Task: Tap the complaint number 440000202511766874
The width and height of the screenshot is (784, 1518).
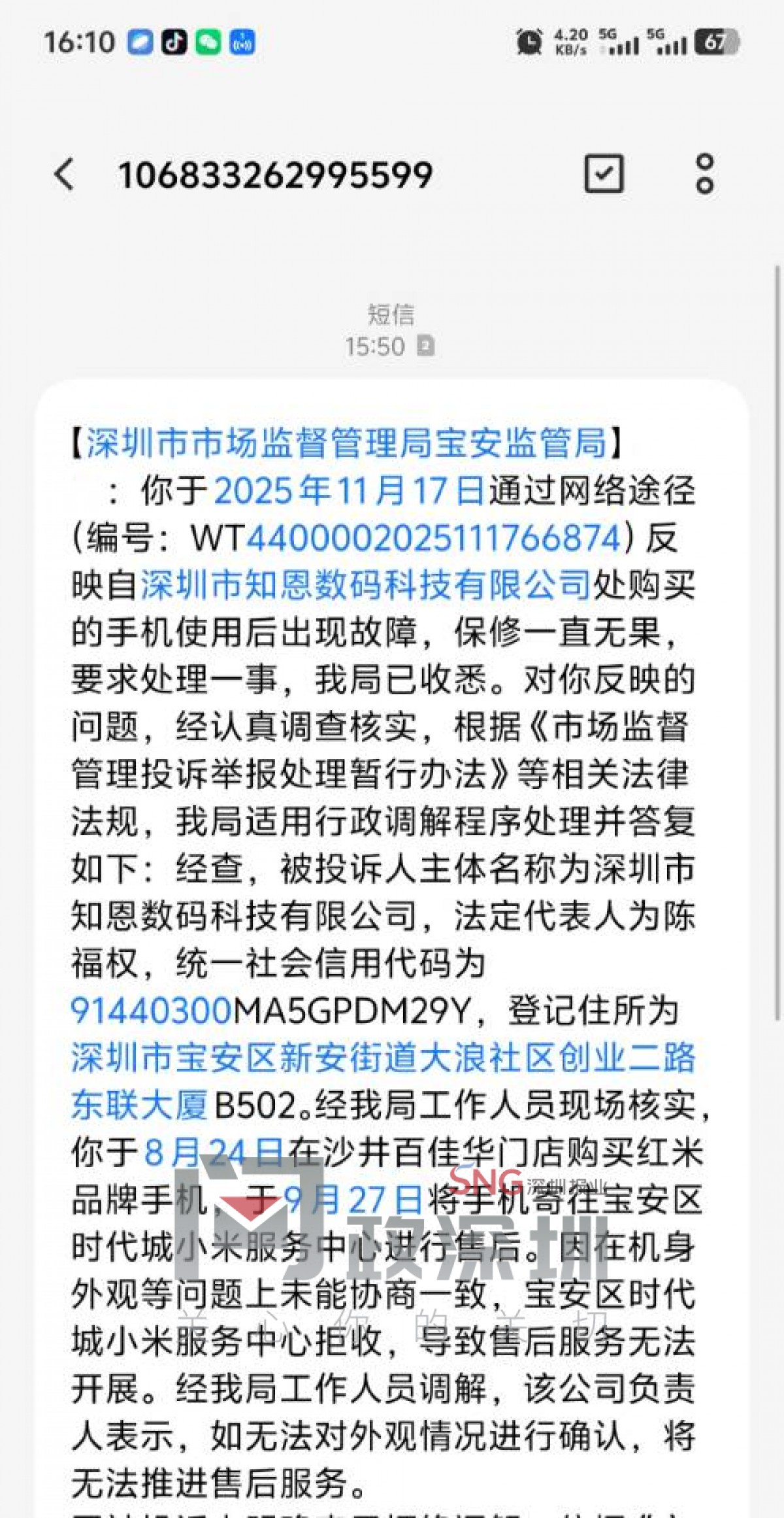Action: [x=433, y=538]
